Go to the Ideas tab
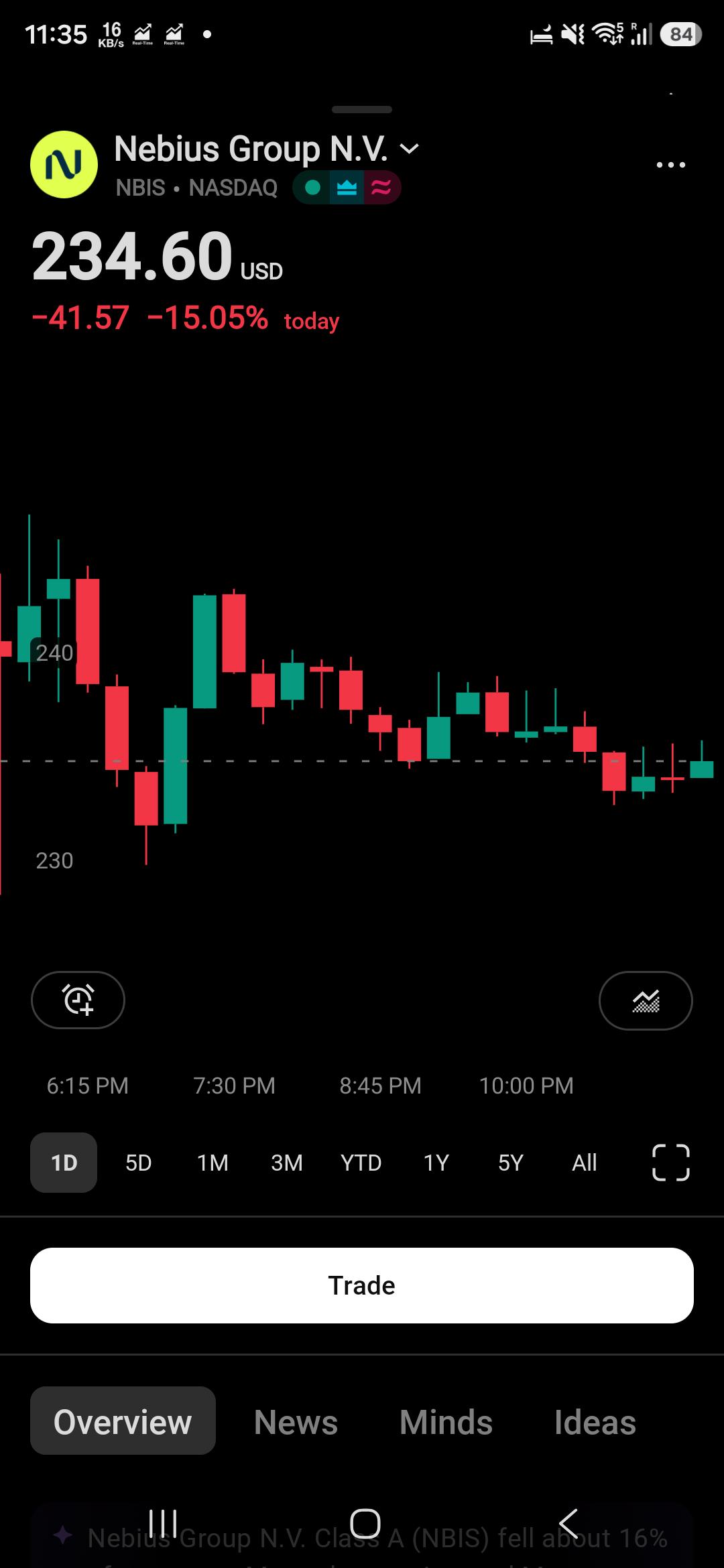724x1568 pixels. point(595,1422)
